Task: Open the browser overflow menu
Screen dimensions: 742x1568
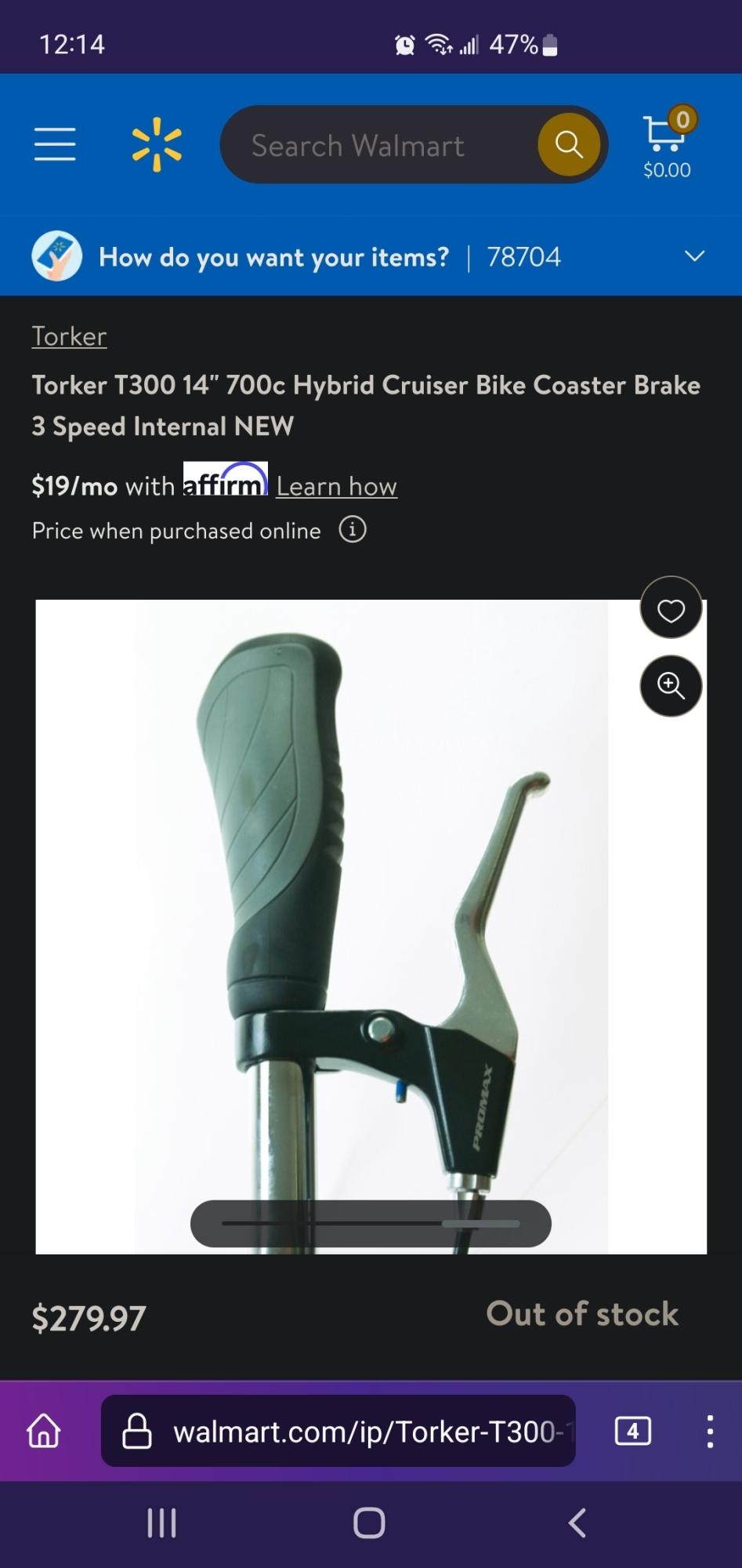Action: 710,1431
